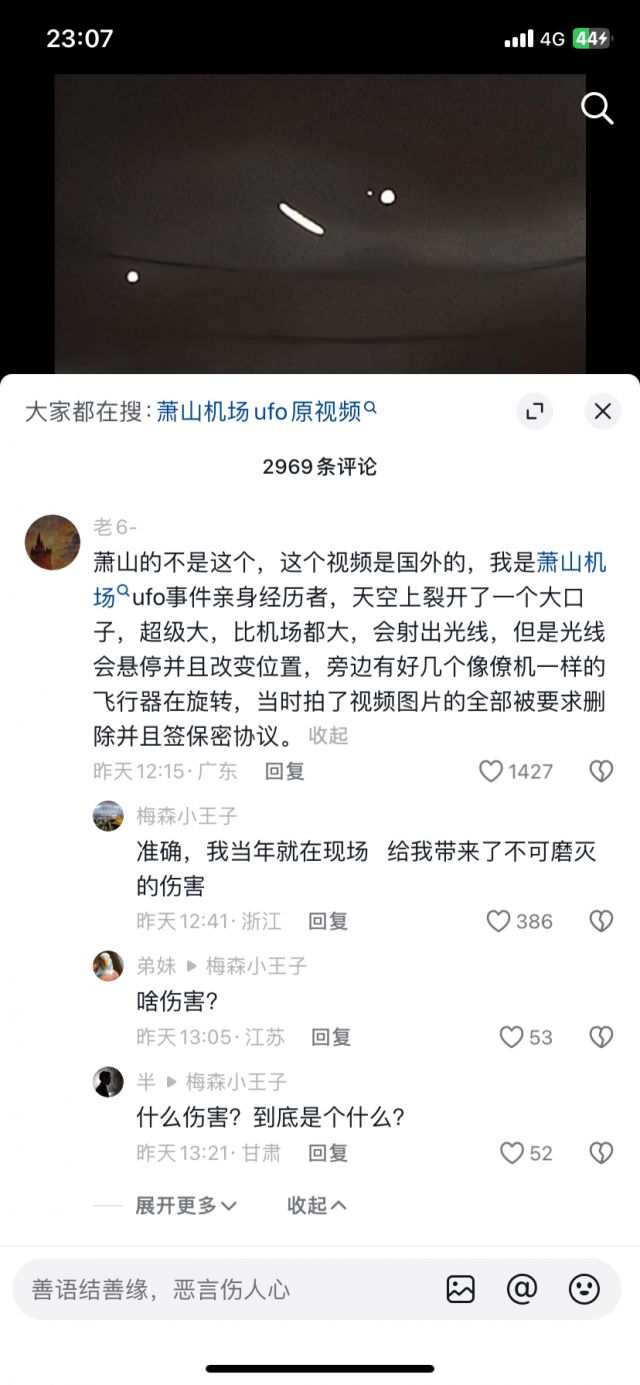
Task: Like 梅森小王子's comment with 386 likes
Action: click(x=498, y=921)
